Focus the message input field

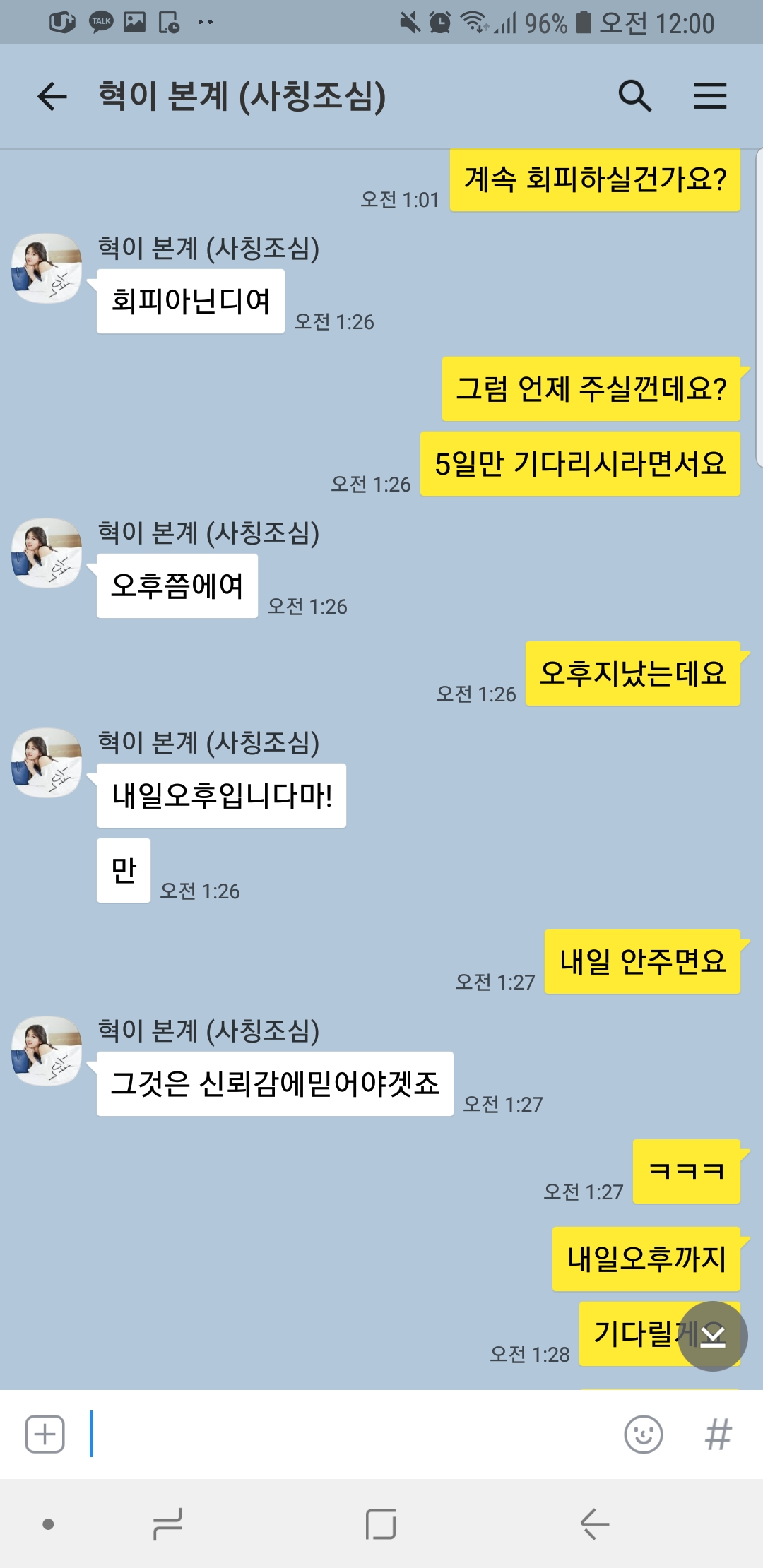pos(353,1435)
